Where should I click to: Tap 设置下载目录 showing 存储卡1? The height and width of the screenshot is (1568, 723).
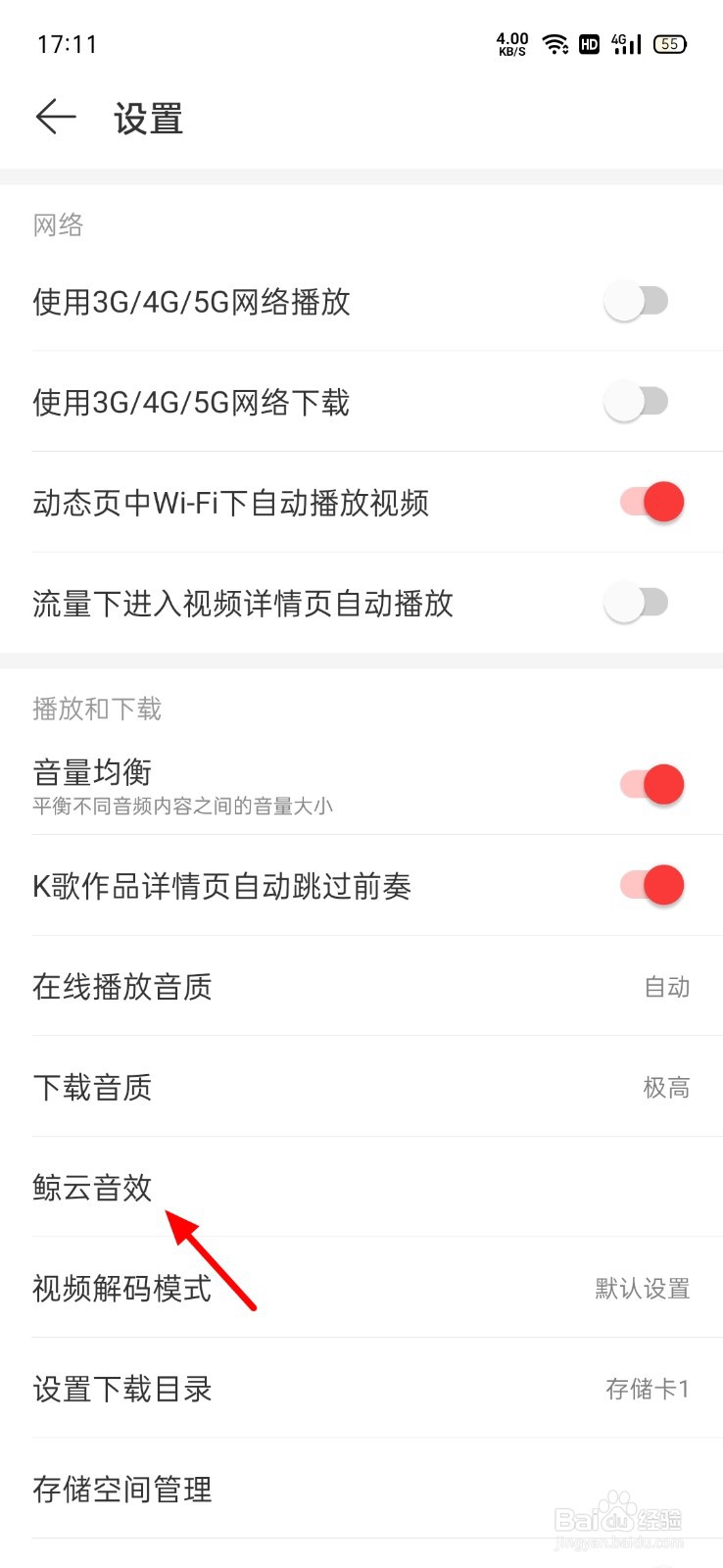click(361, 1389)
